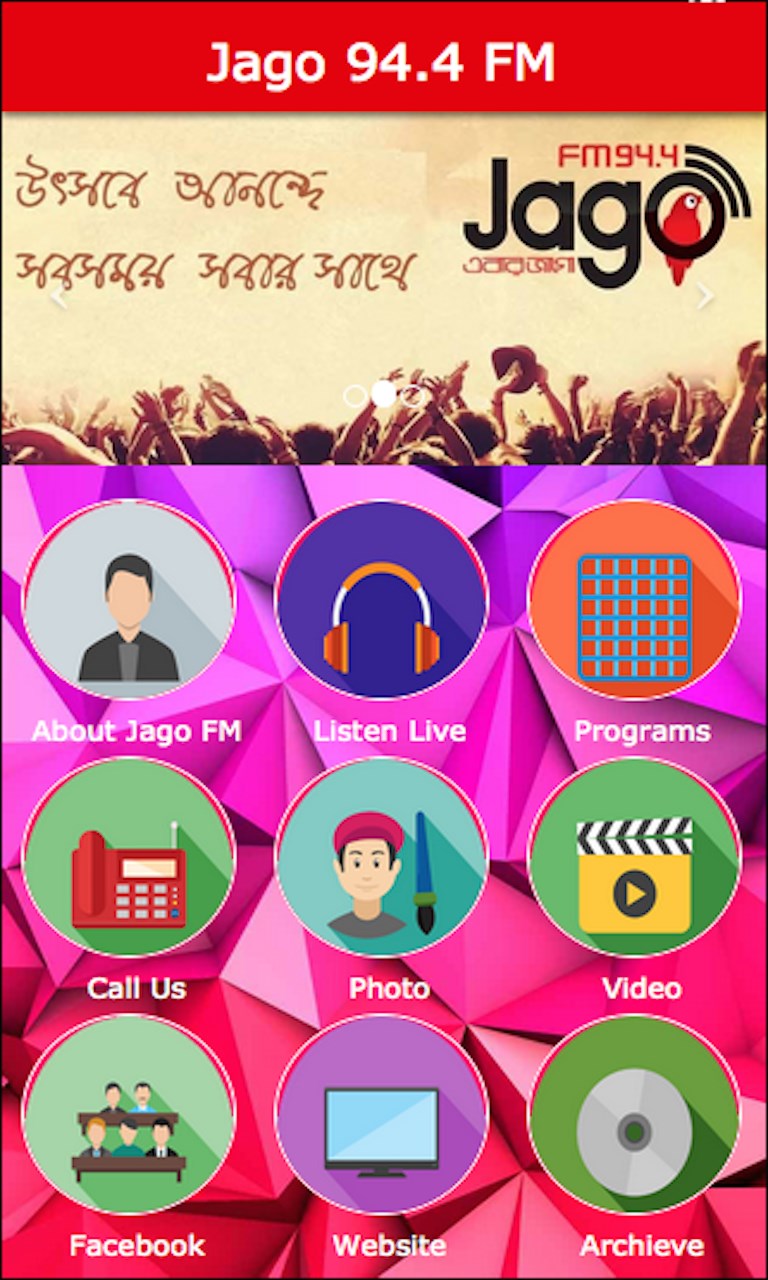Select the first banner page dot
768x1280 pixels.
click(354, 396)
